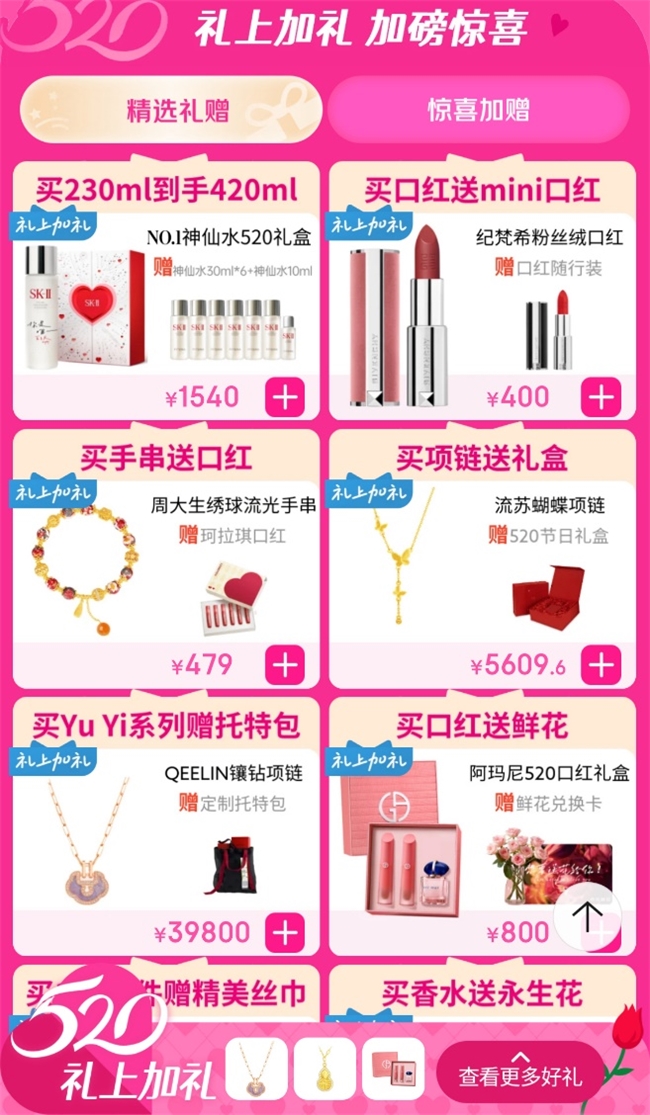Image resolution: width=650 pixels, height=1115 pixels.
Task: Add NO.1神仙水520礼盒 to cart
Action: click(x=285, y=397)
